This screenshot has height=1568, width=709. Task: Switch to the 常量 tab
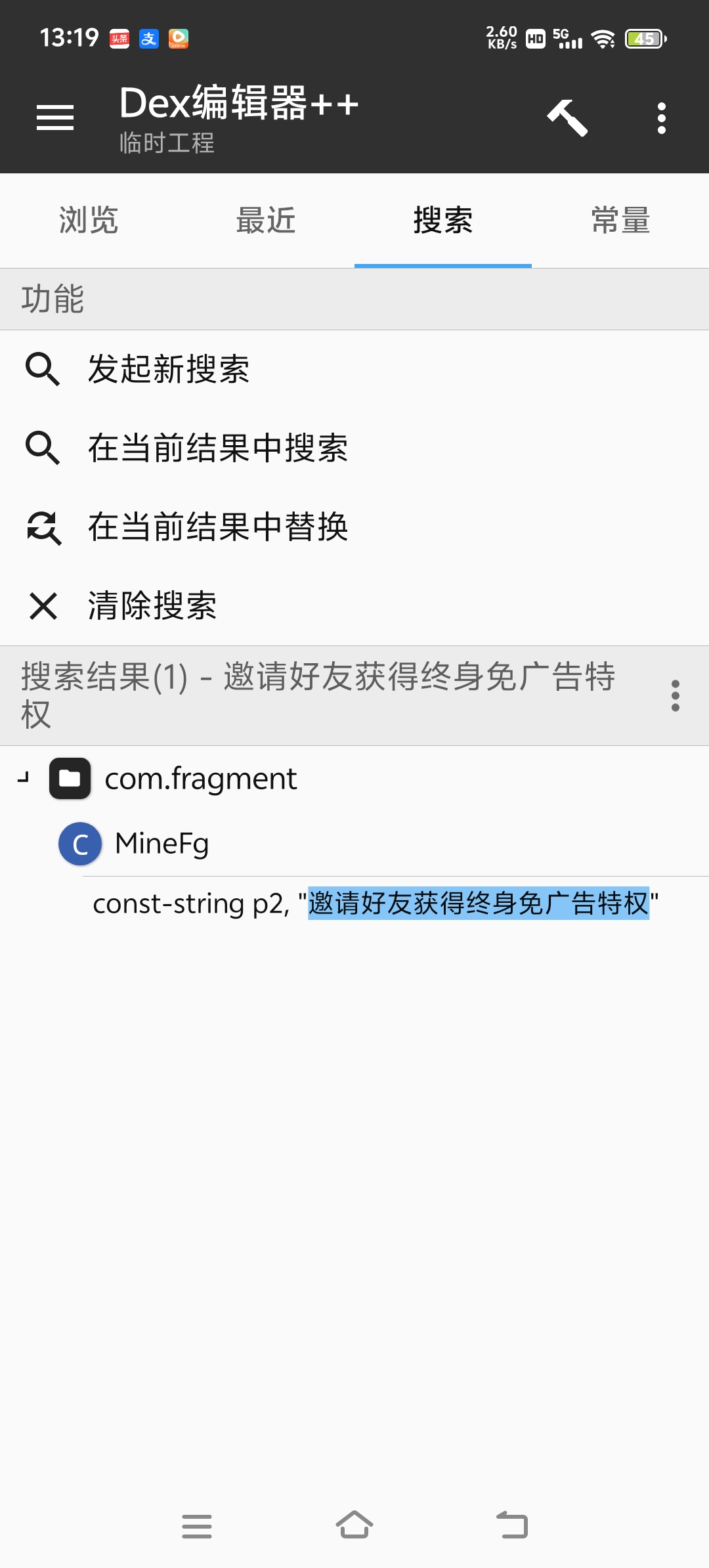click(620, 221)
